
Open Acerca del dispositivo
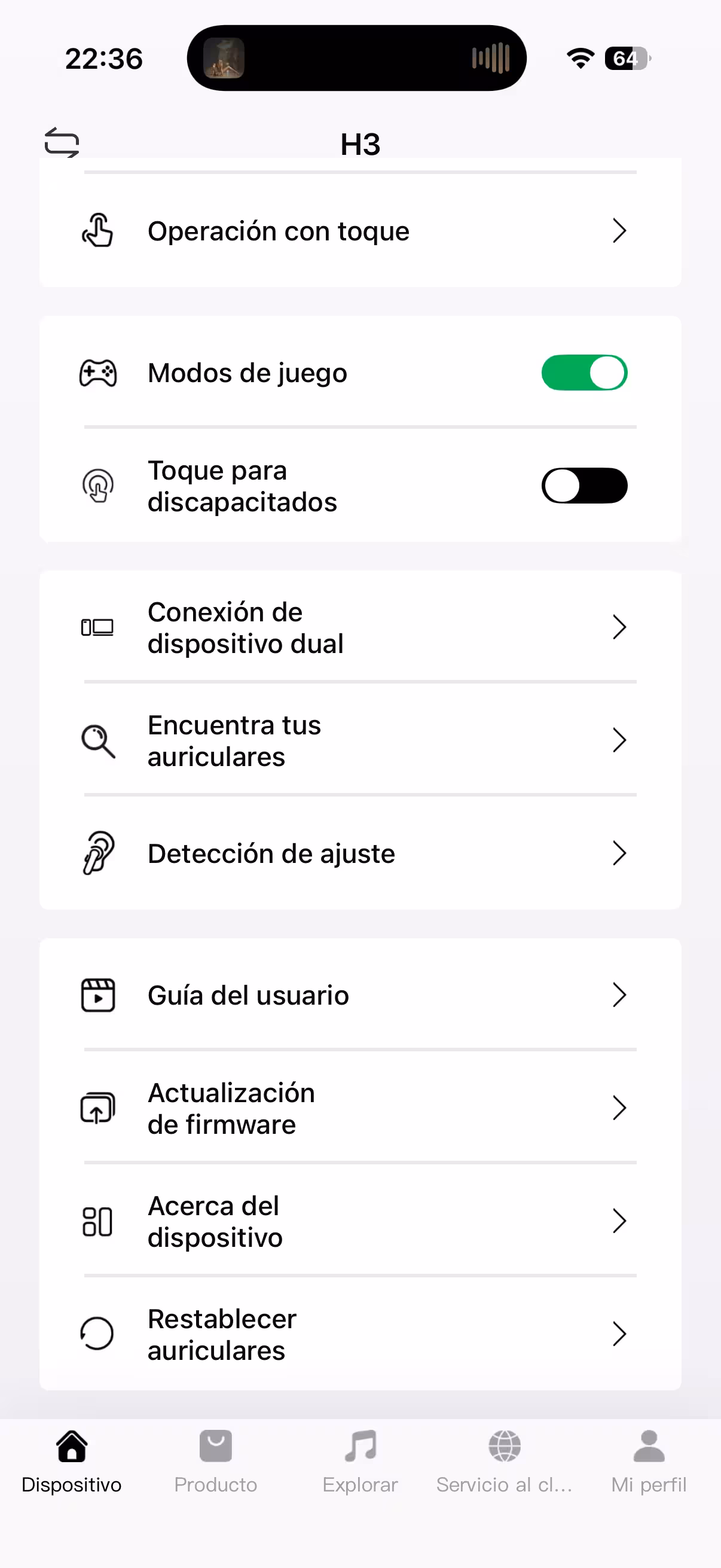[359, 1221]
